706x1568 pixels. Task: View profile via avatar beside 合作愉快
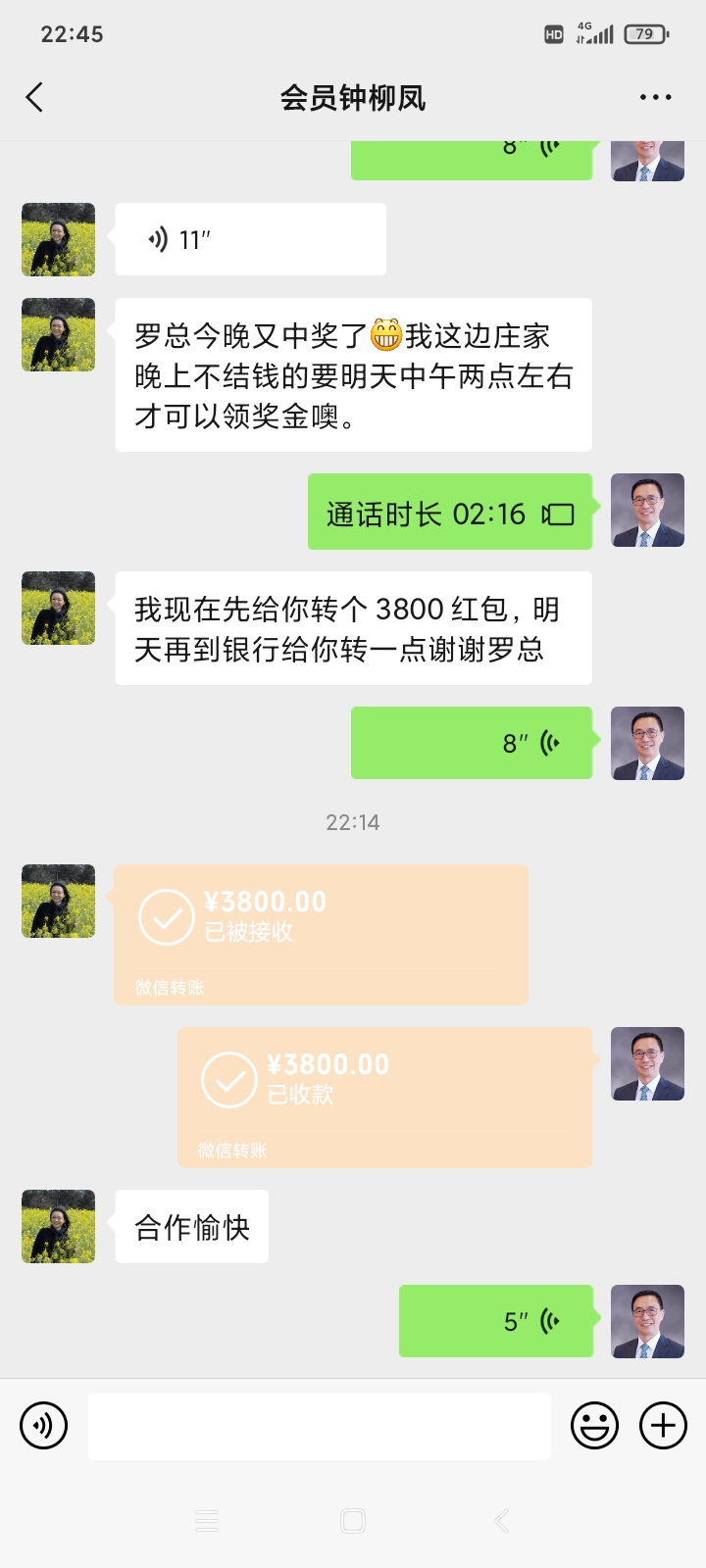click(59, 1226)
